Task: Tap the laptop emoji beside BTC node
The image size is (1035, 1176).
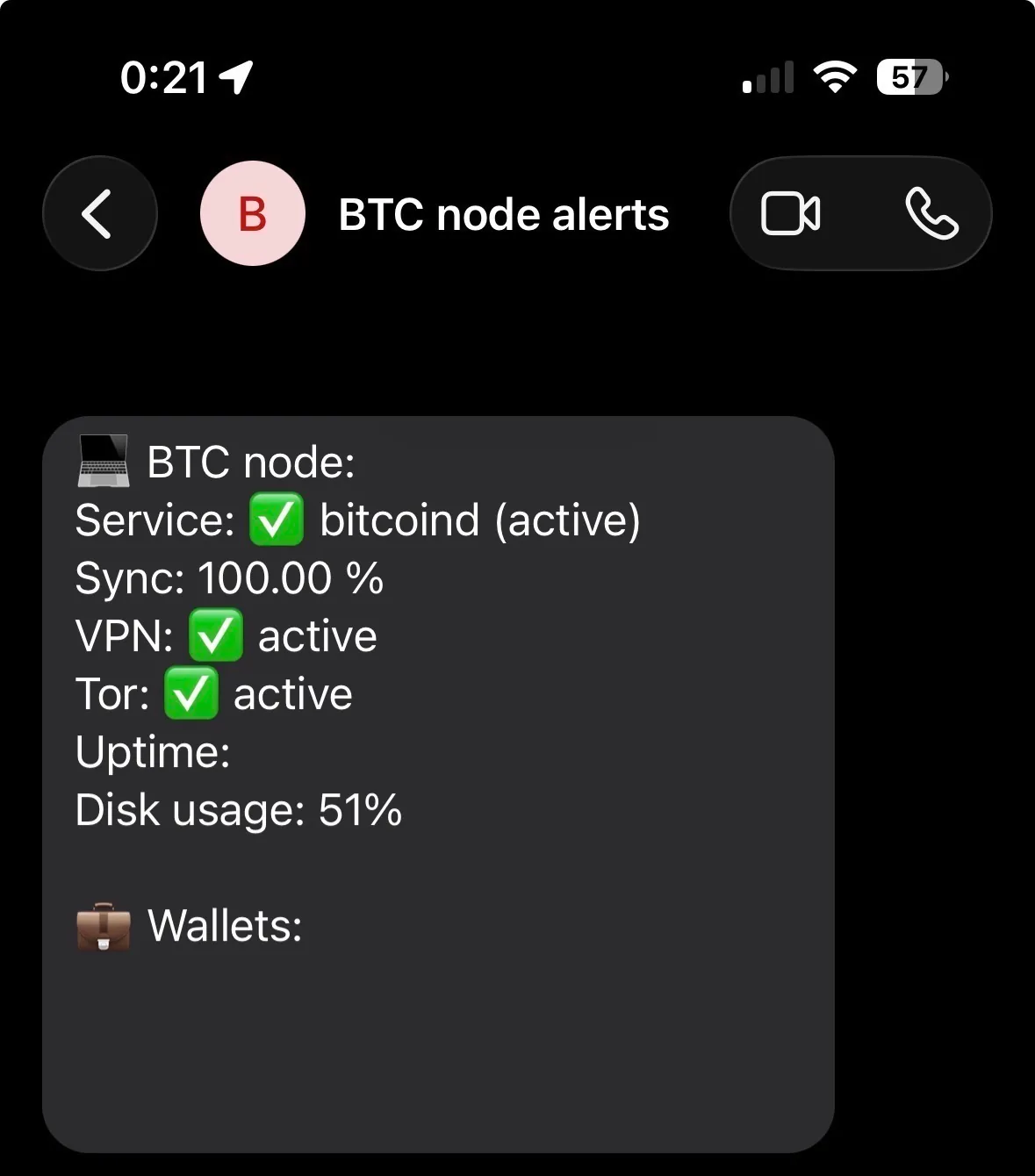Action: point(104,460)
